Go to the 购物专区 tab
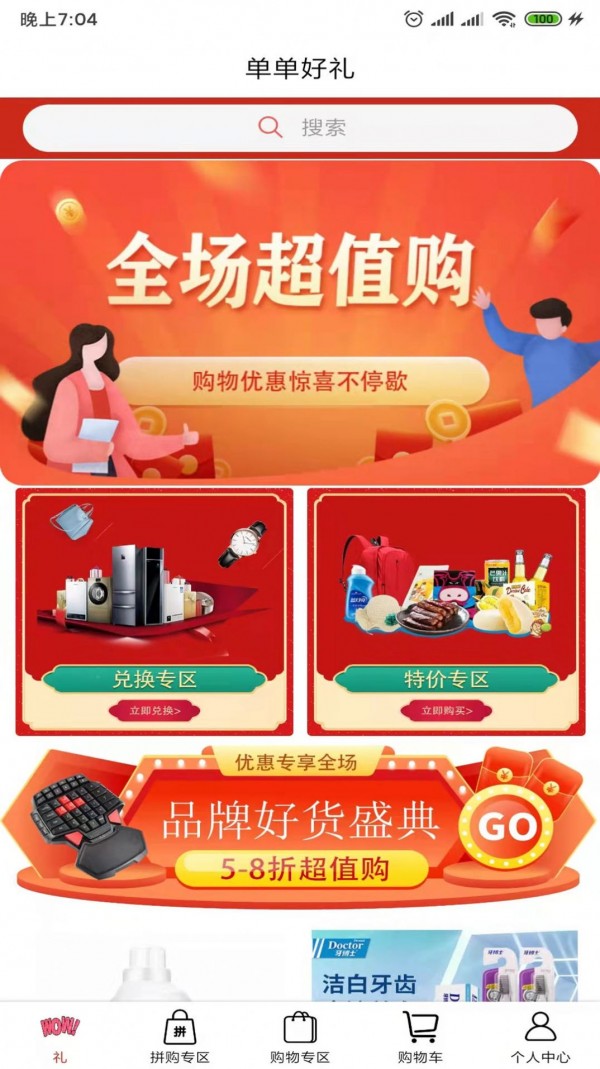Screen dimensions: 600x1069 point(300,1037)
